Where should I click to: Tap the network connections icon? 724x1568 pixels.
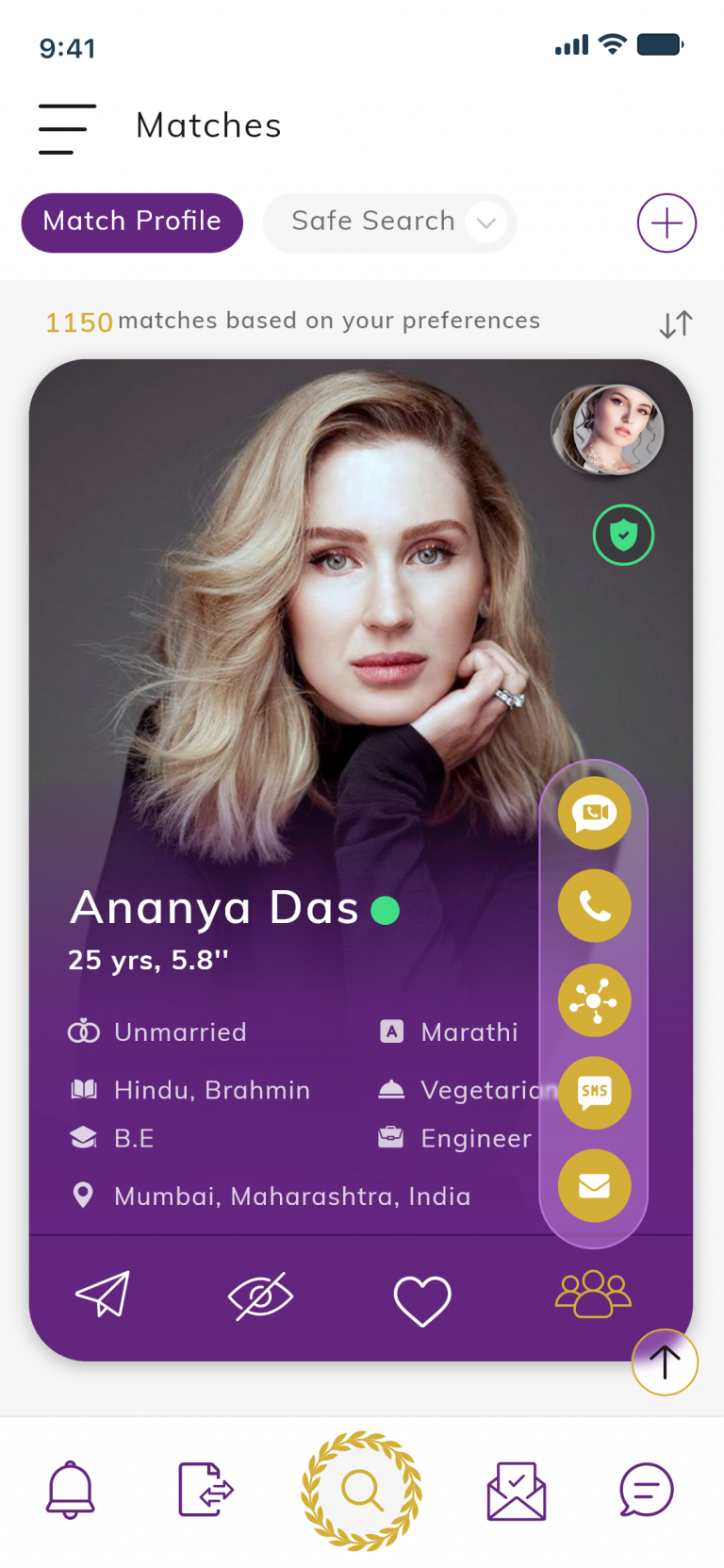point(594,999)
